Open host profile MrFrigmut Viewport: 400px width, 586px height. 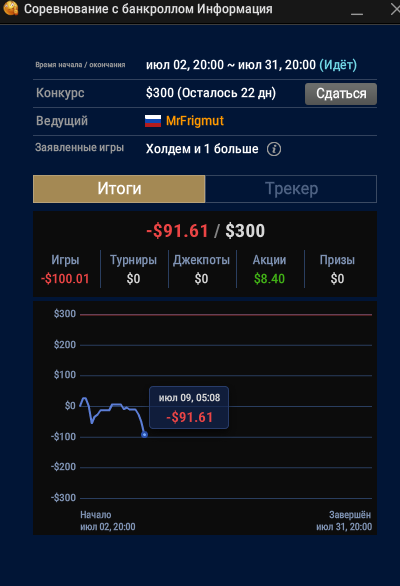(x=194, y=121)
